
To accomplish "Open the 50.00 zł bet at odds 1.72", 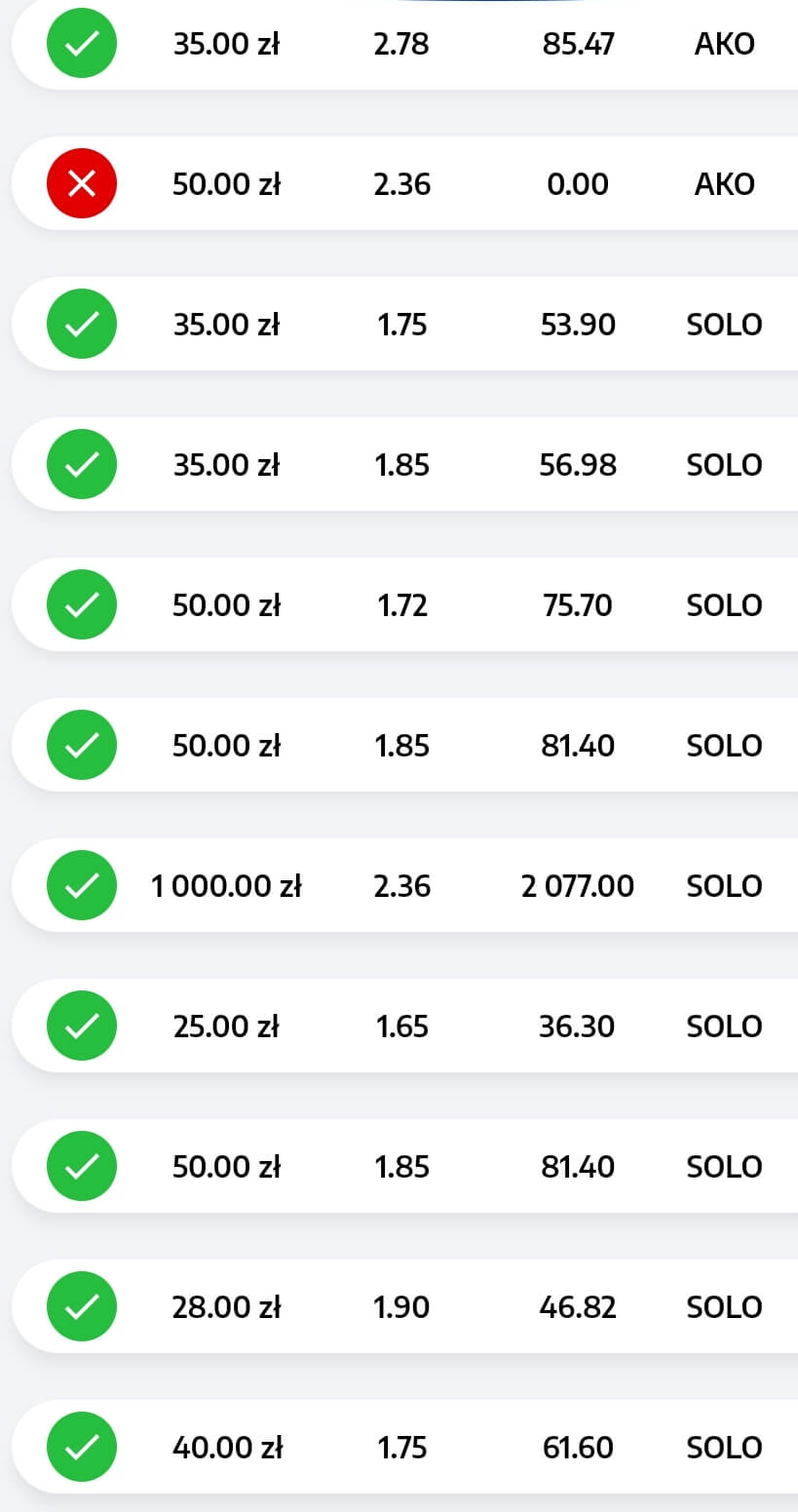I will click(403, 604).
